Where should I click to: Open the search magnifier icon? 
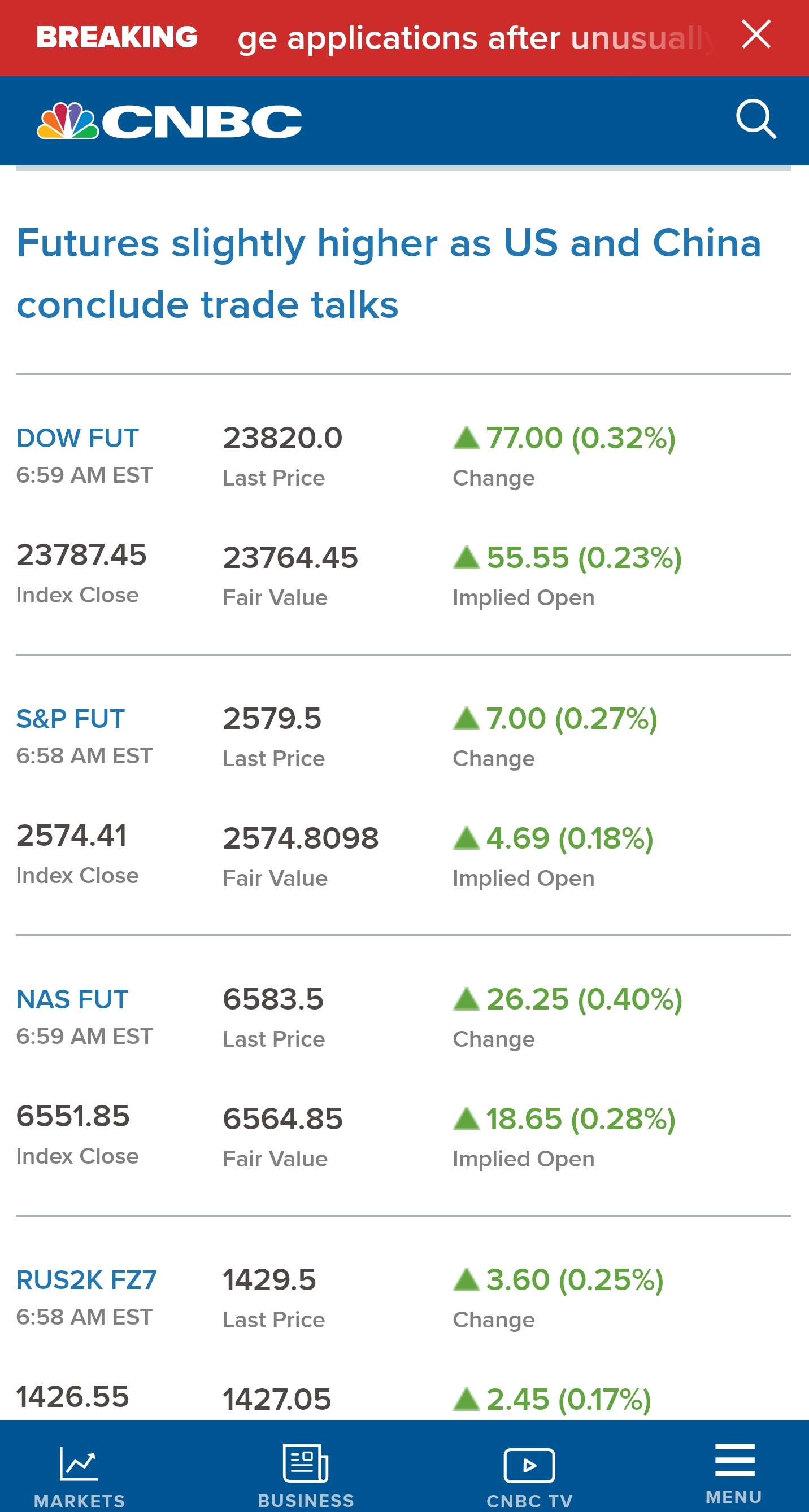tap(755, 119)
